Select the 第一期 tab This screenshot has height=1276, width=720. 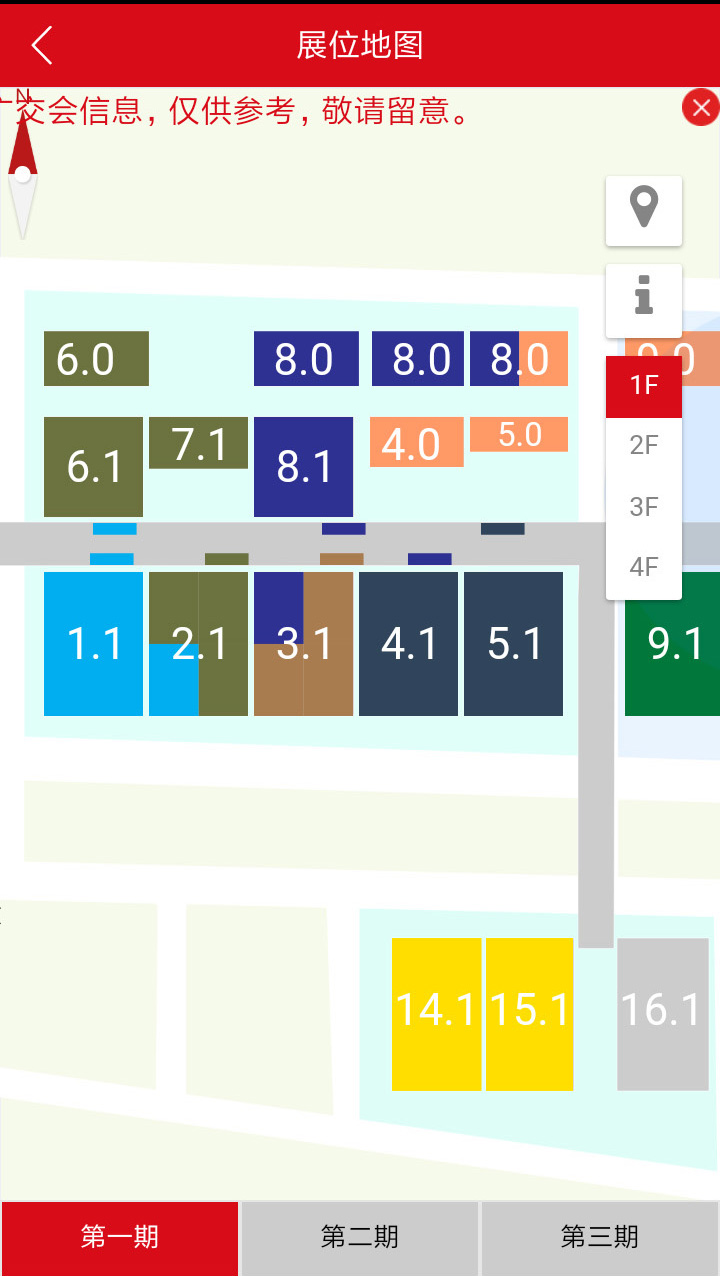coord(120,1237)
